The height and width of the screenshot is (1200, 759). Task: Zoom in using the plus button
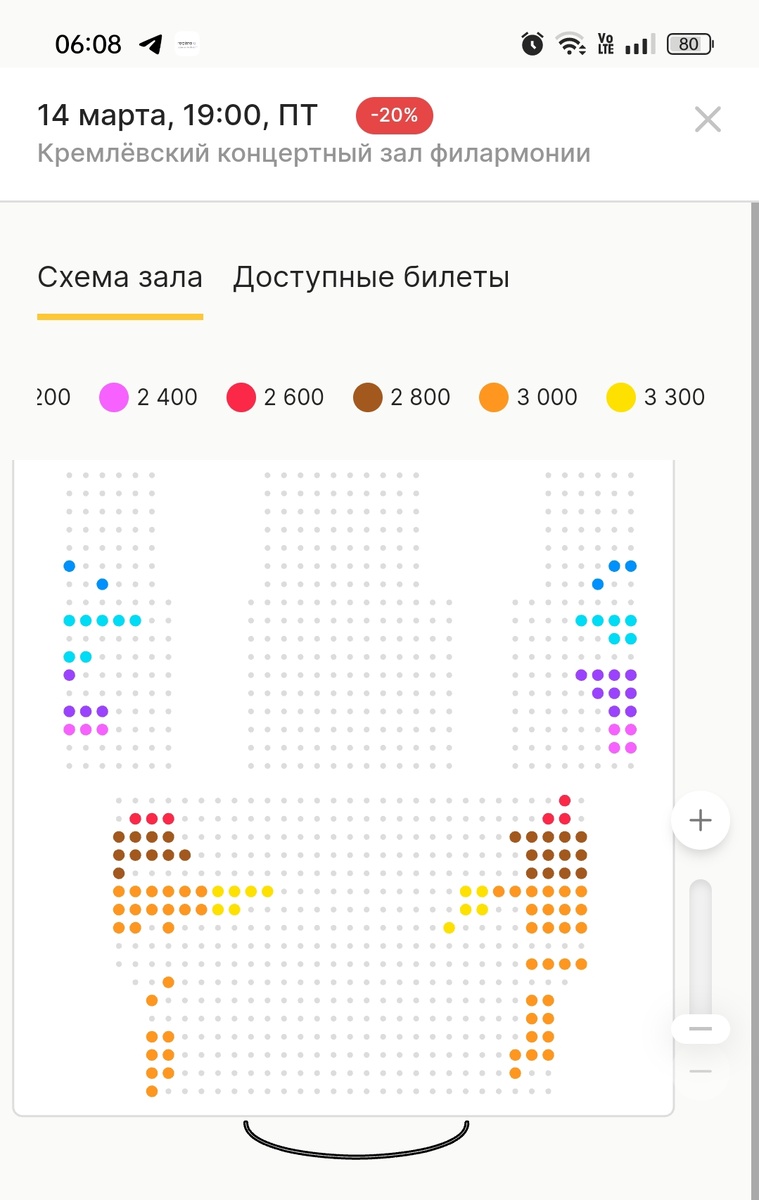click(700, 820)
